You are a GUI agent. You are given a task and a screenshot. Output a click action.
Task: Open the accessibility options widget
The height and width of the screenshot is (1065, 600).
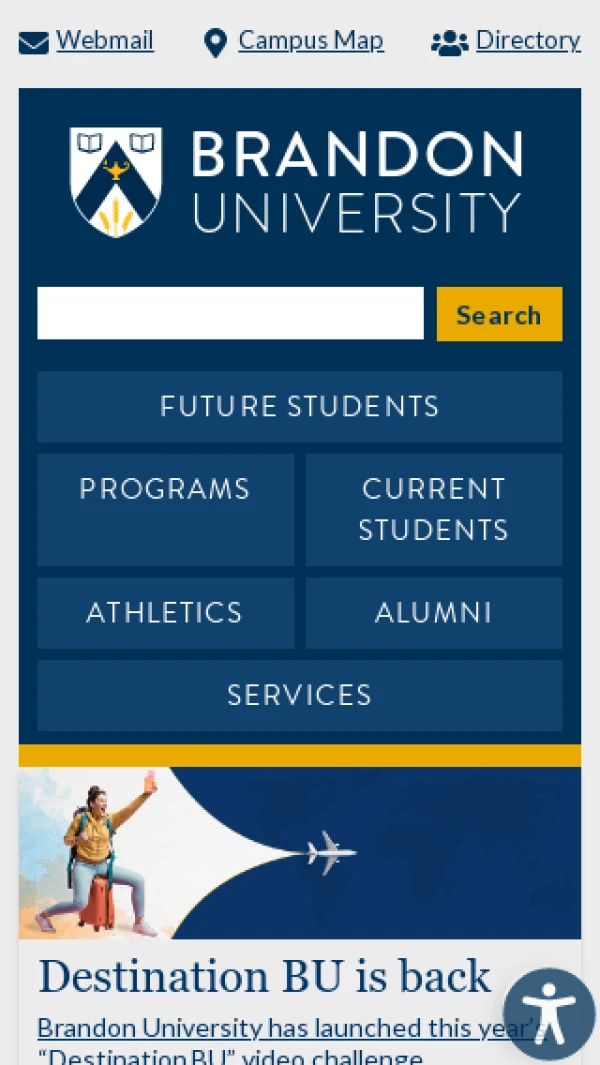(549, 1013)
